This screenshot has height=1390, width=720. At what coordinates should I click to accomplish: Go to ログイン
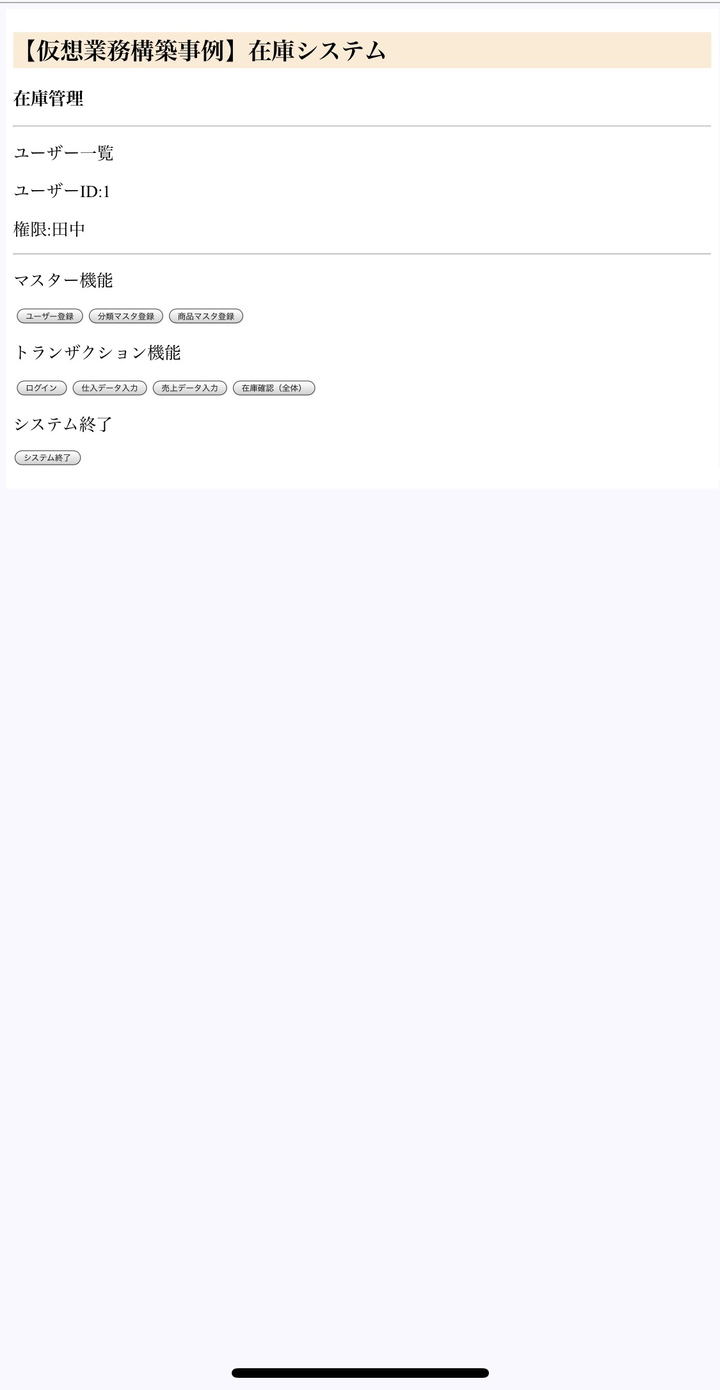(42, 388)
